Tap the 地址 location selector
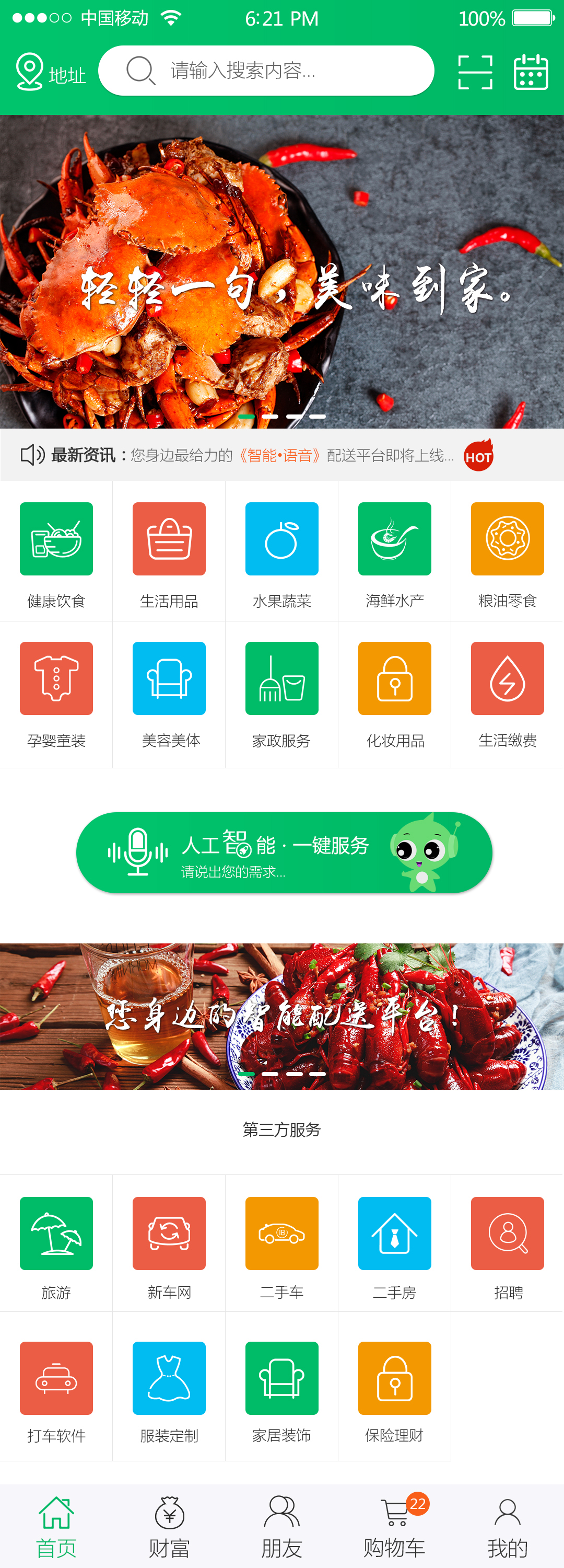 [x=50, y=73]
